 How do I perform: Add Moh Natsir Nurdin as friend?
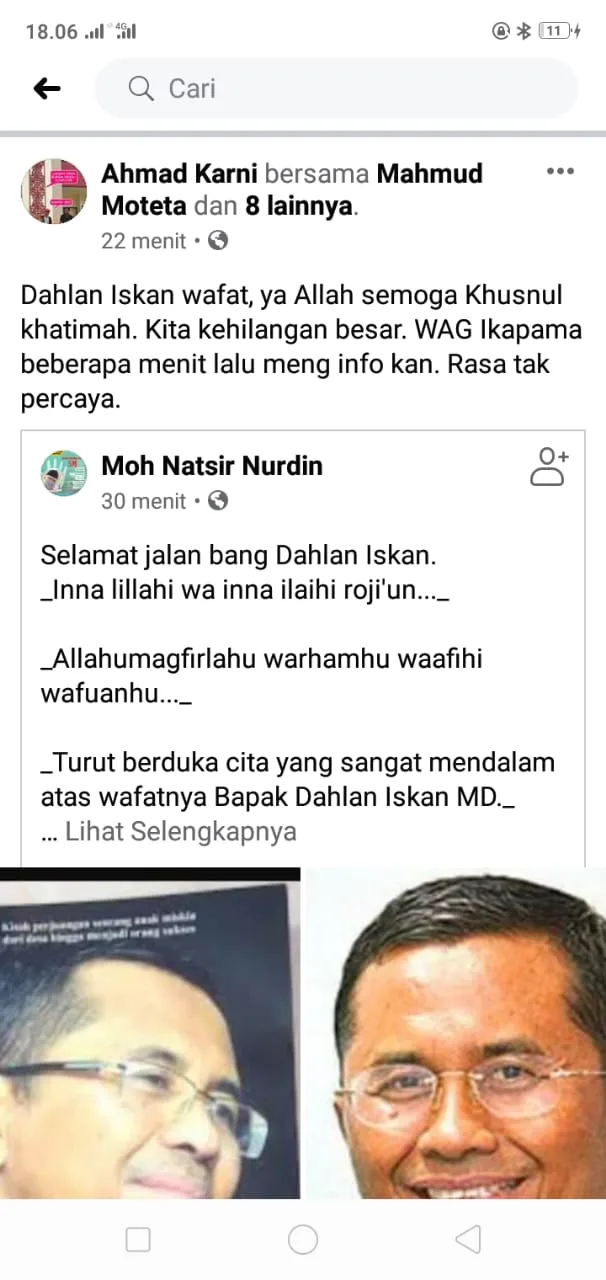(548, 466)
